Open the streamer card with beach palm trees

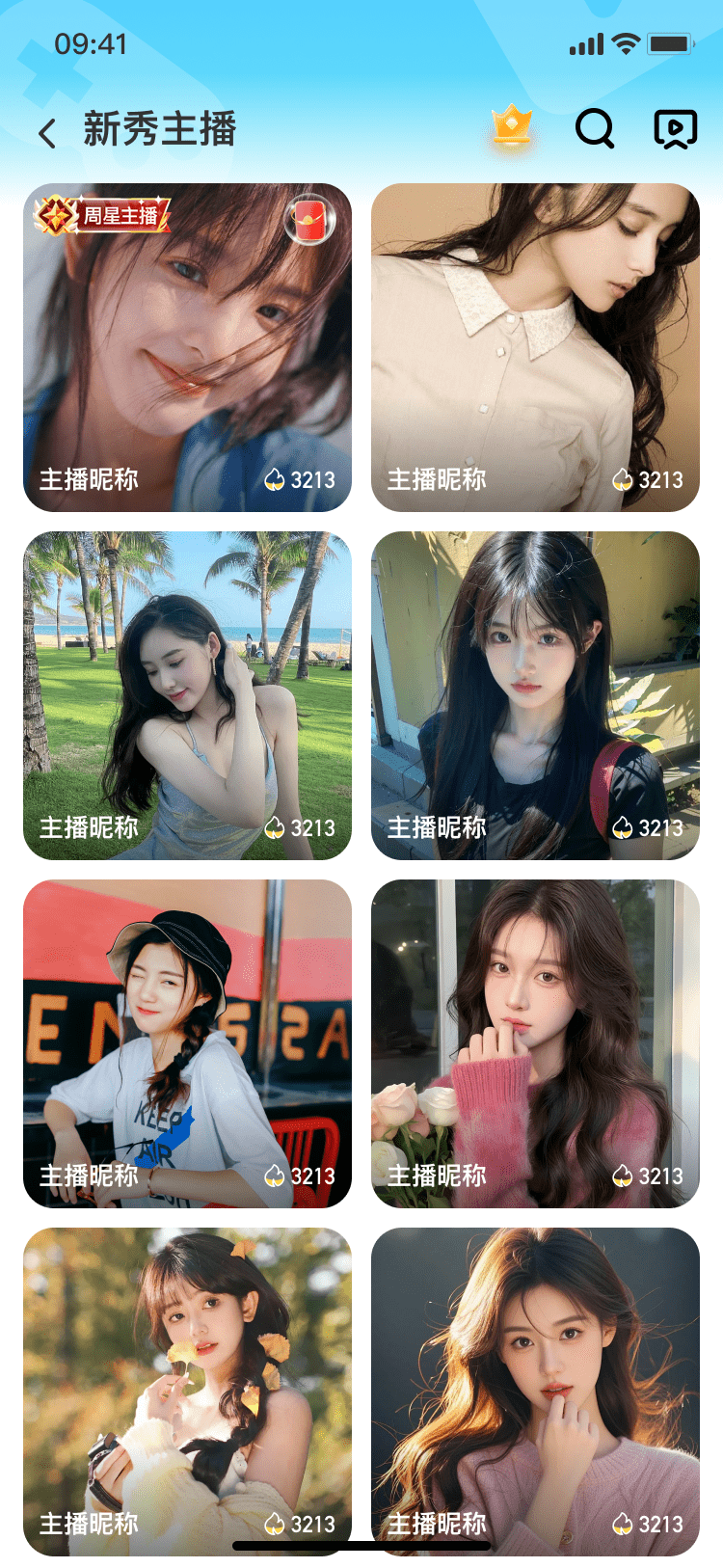pyautogui.click(x=187, y=695)
